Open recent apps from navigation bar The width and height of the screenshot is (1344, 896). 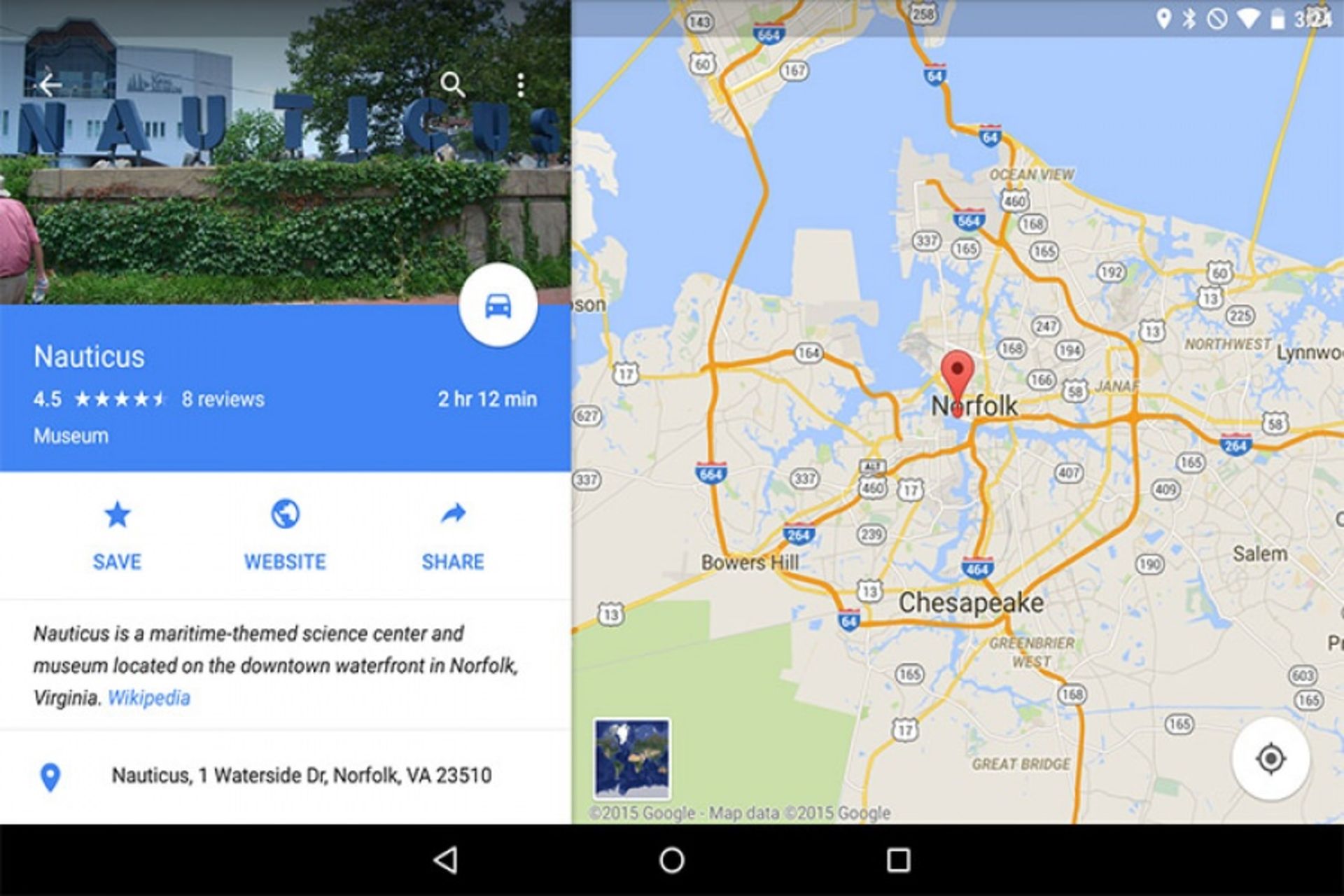[x=898, y=860]
